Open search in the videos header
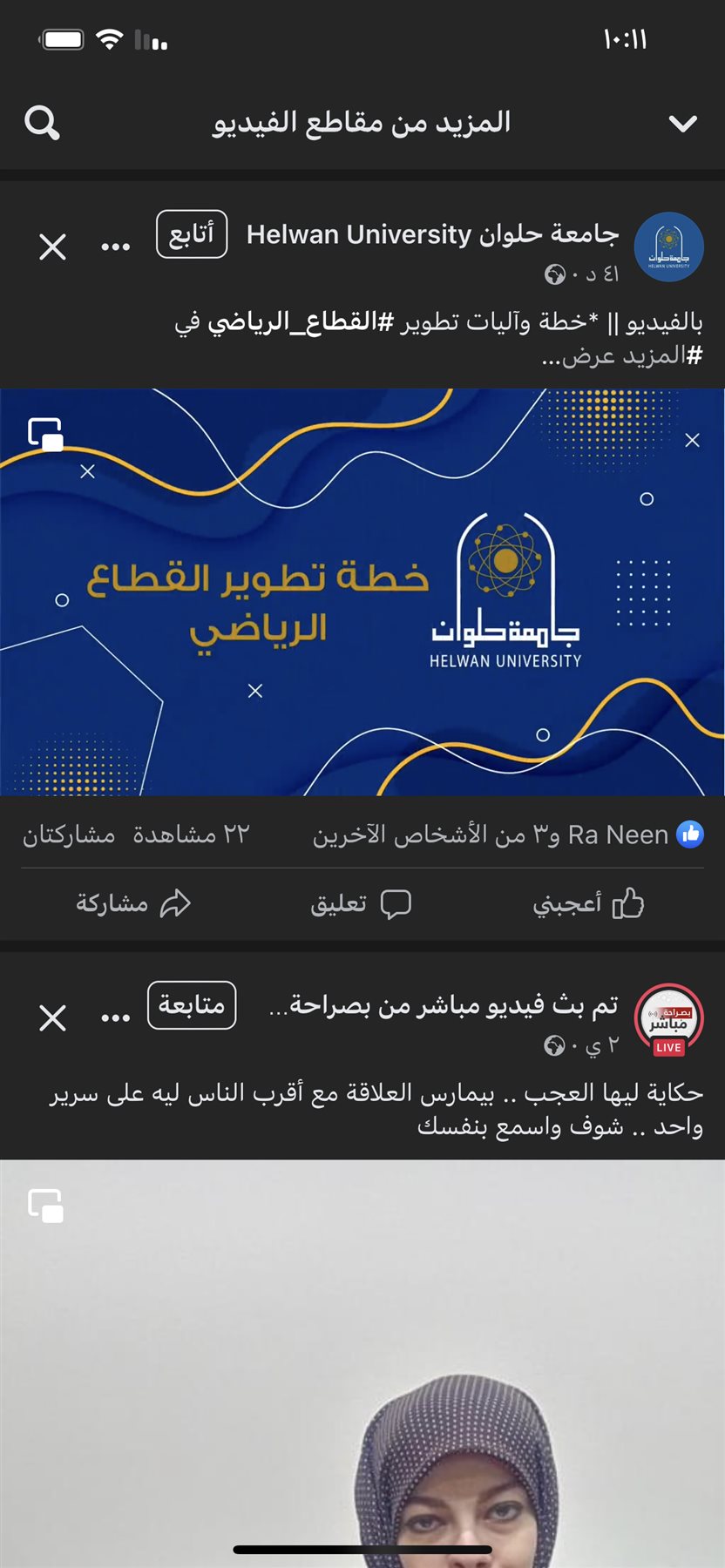This screenshot has width=725, height=1568. click(x=42, y=123)
